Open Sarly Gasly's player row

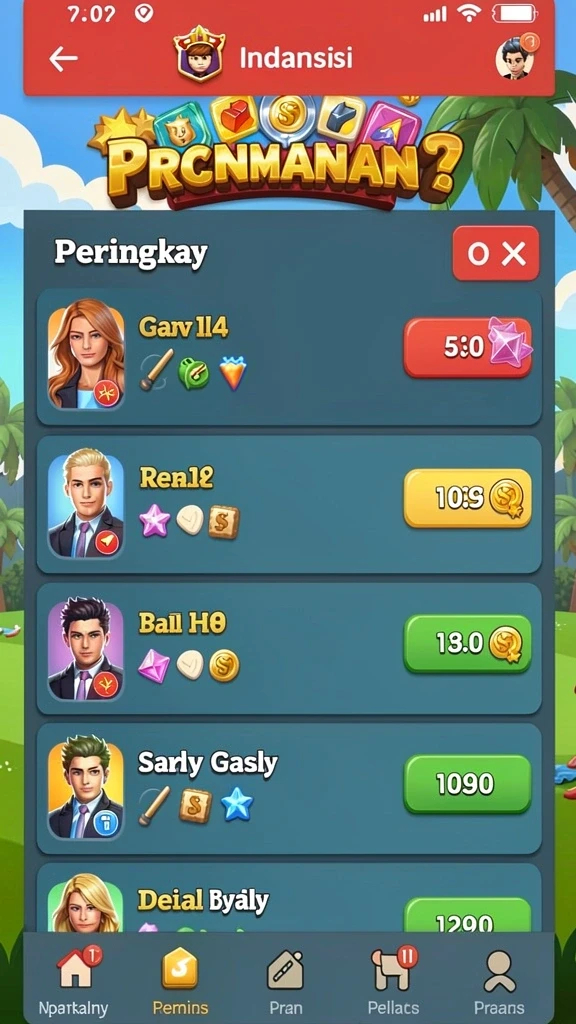point(289,788)
